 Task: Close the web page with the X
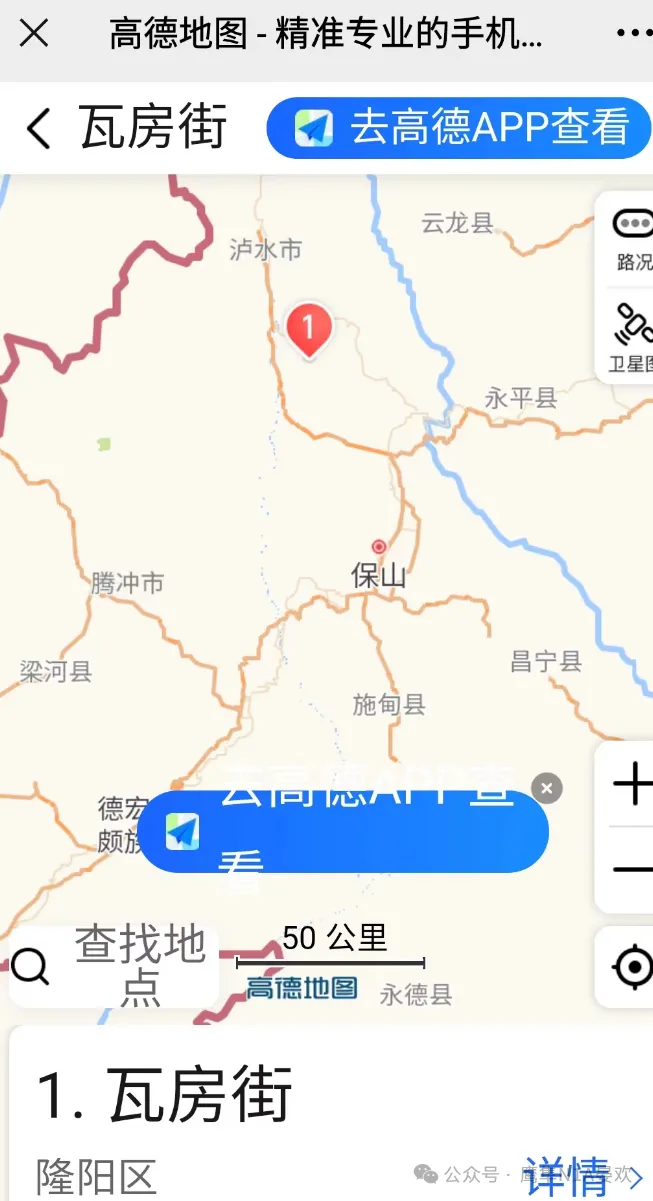34,34
